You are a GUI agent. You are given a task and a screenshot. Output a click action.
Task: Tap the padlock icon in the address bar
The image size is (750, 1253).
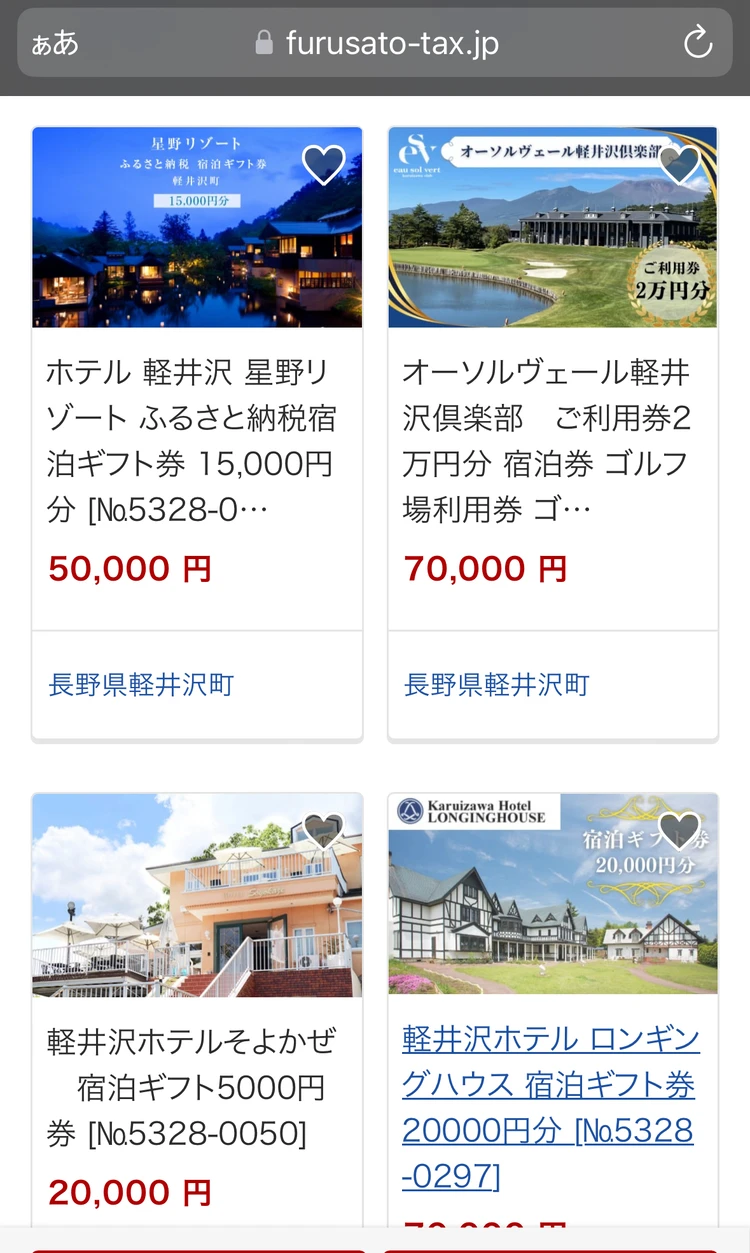pos(264,43)
